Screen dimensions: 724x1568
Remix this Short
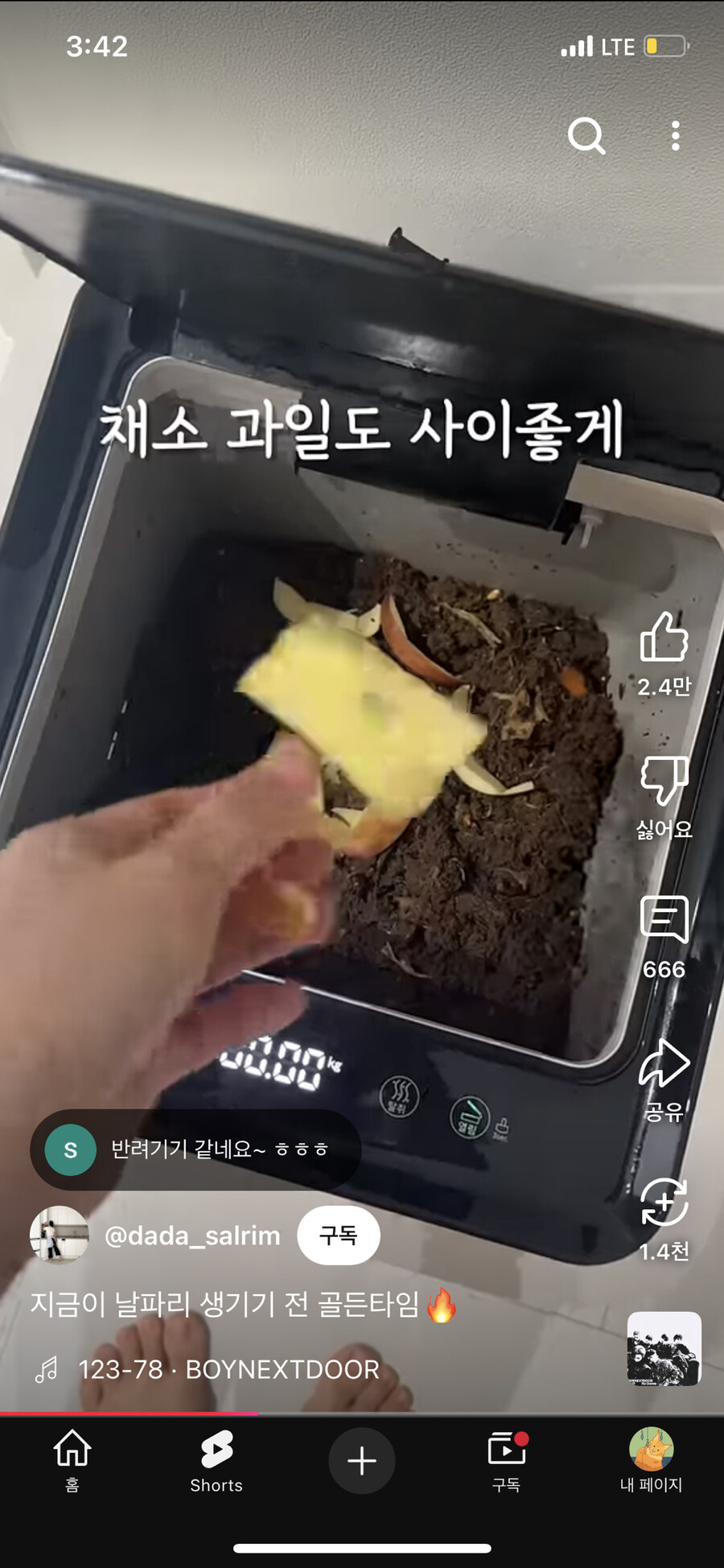click(664, 1203)
